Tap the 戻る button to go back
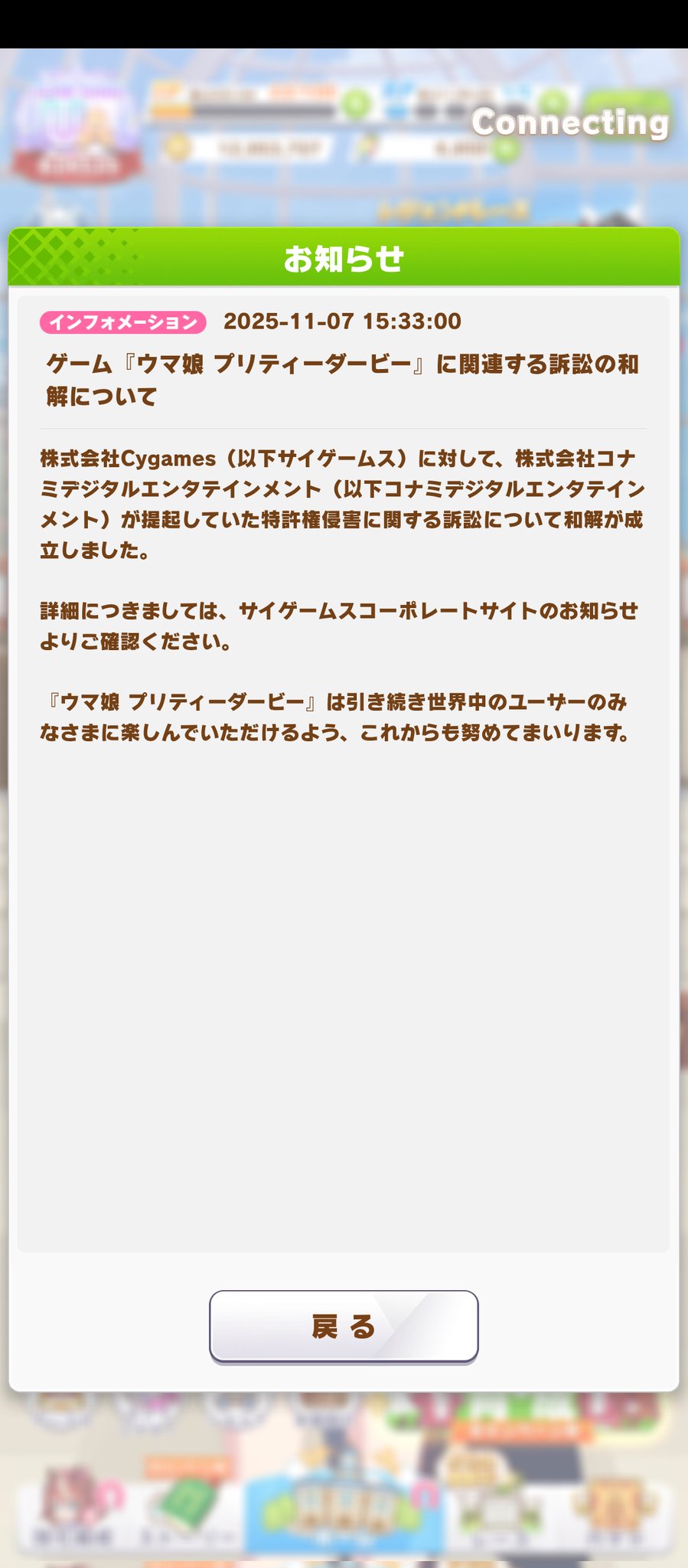 click(344, 1326)
